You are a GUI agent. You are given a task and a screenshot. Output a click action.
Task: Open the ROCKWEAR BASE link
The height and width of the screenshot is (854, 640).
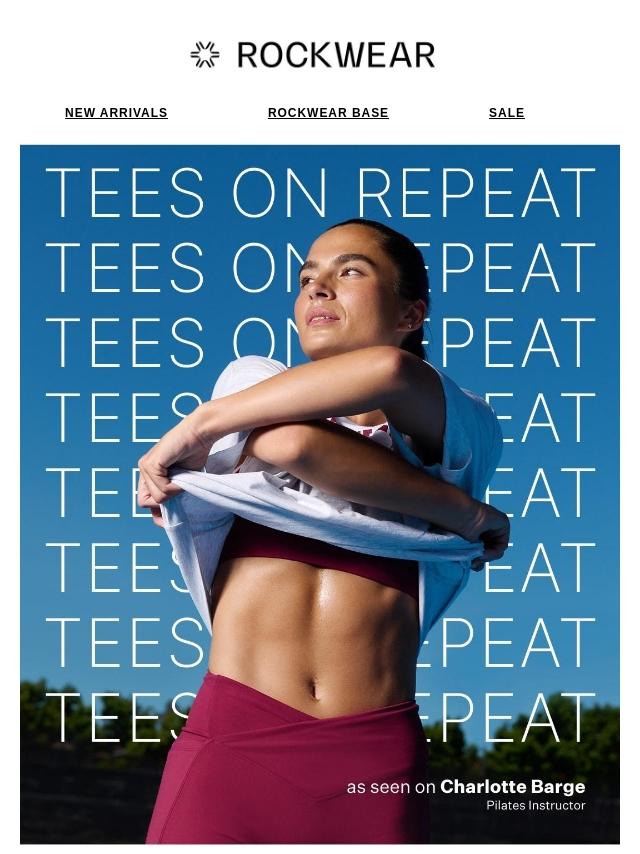(x=328, y=113)
